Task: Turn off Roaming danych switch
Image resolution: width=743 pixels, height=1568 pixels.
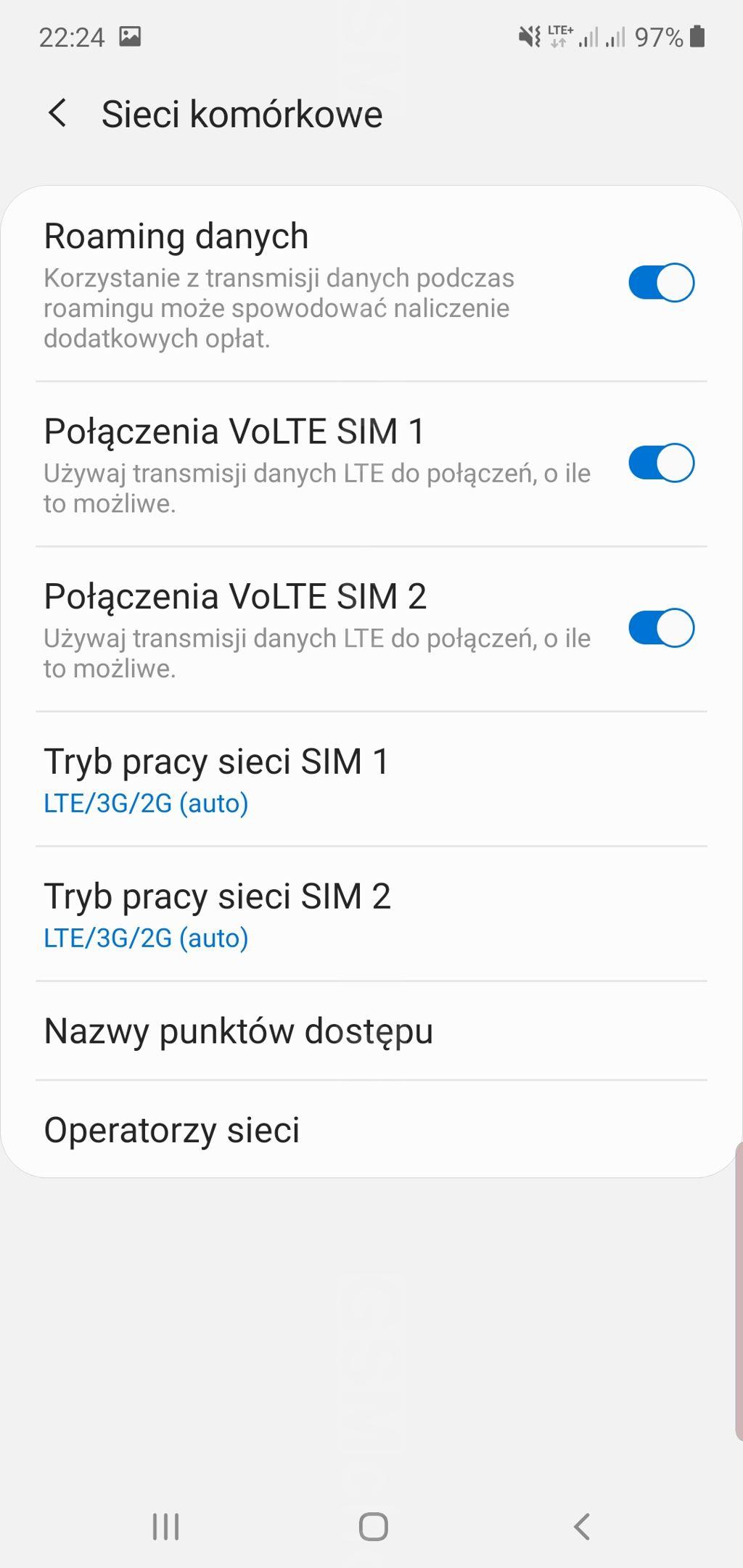Action: click(661, 283)
